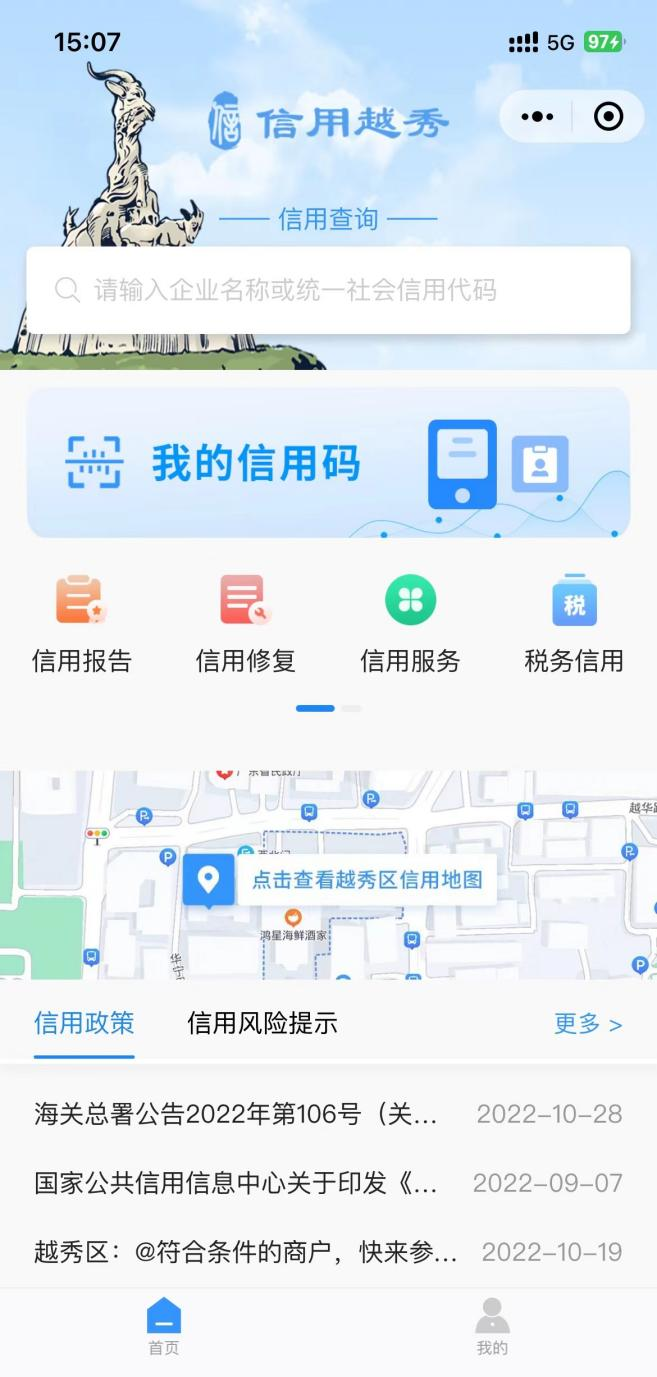Screen dimensions: 657x1377
Task: View the 越秀区信用地图
Action: pyautogui.click(x=366, y=880)
